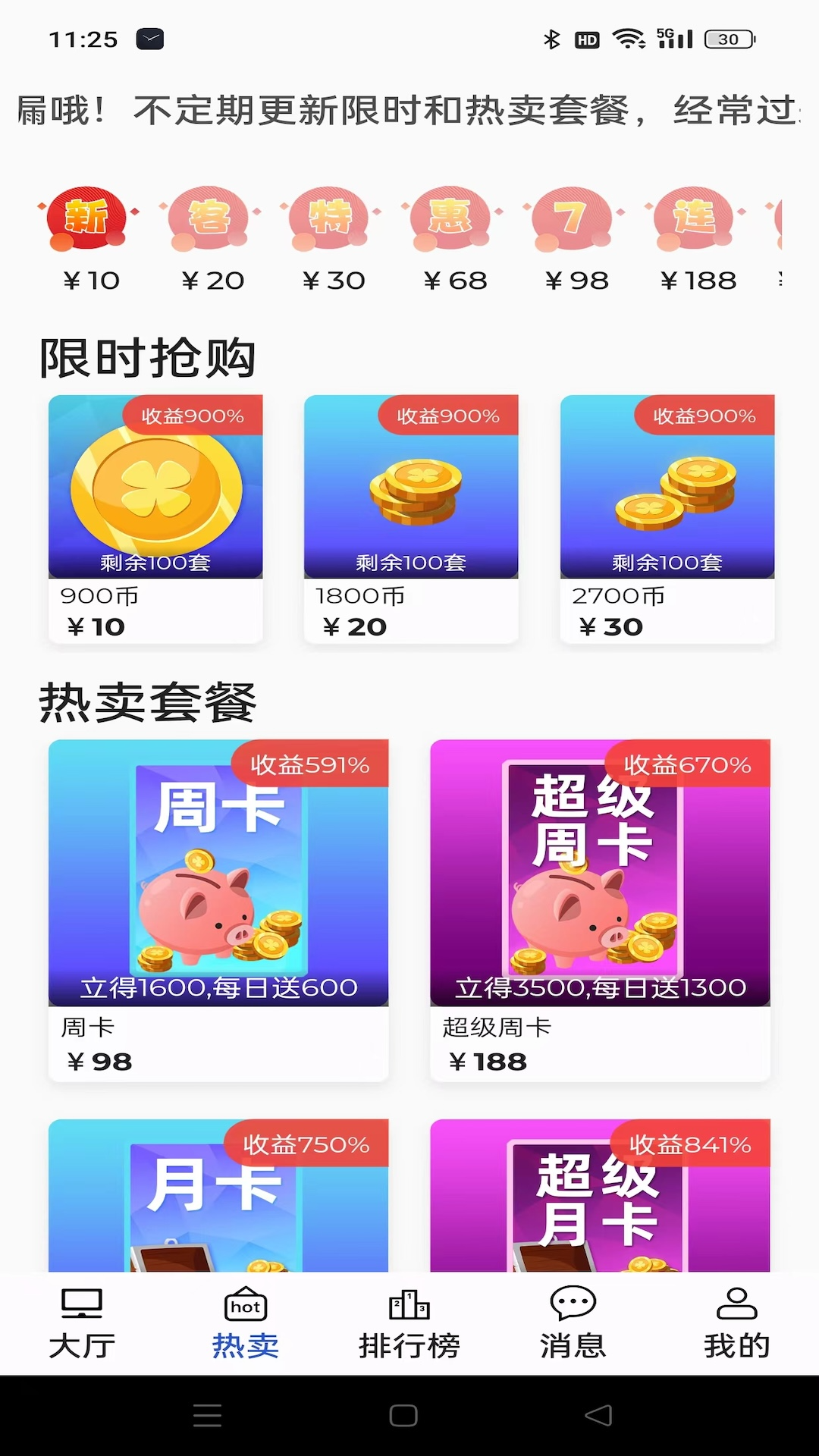Tap the system back button
Image resolution: width=819 pixels, height=1456 pixels.
[x=598, y=1415]
